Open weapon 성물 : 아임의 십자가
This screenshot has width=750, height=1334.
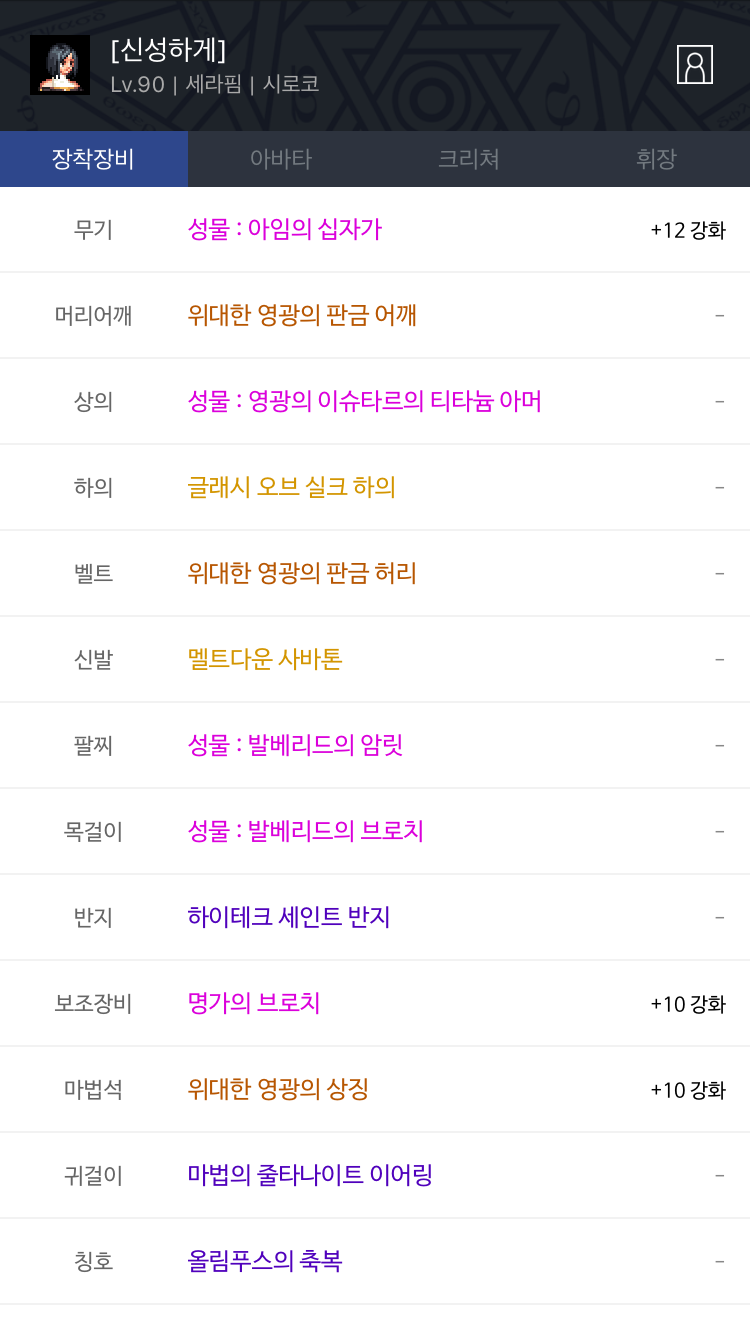tap(285, 229)
